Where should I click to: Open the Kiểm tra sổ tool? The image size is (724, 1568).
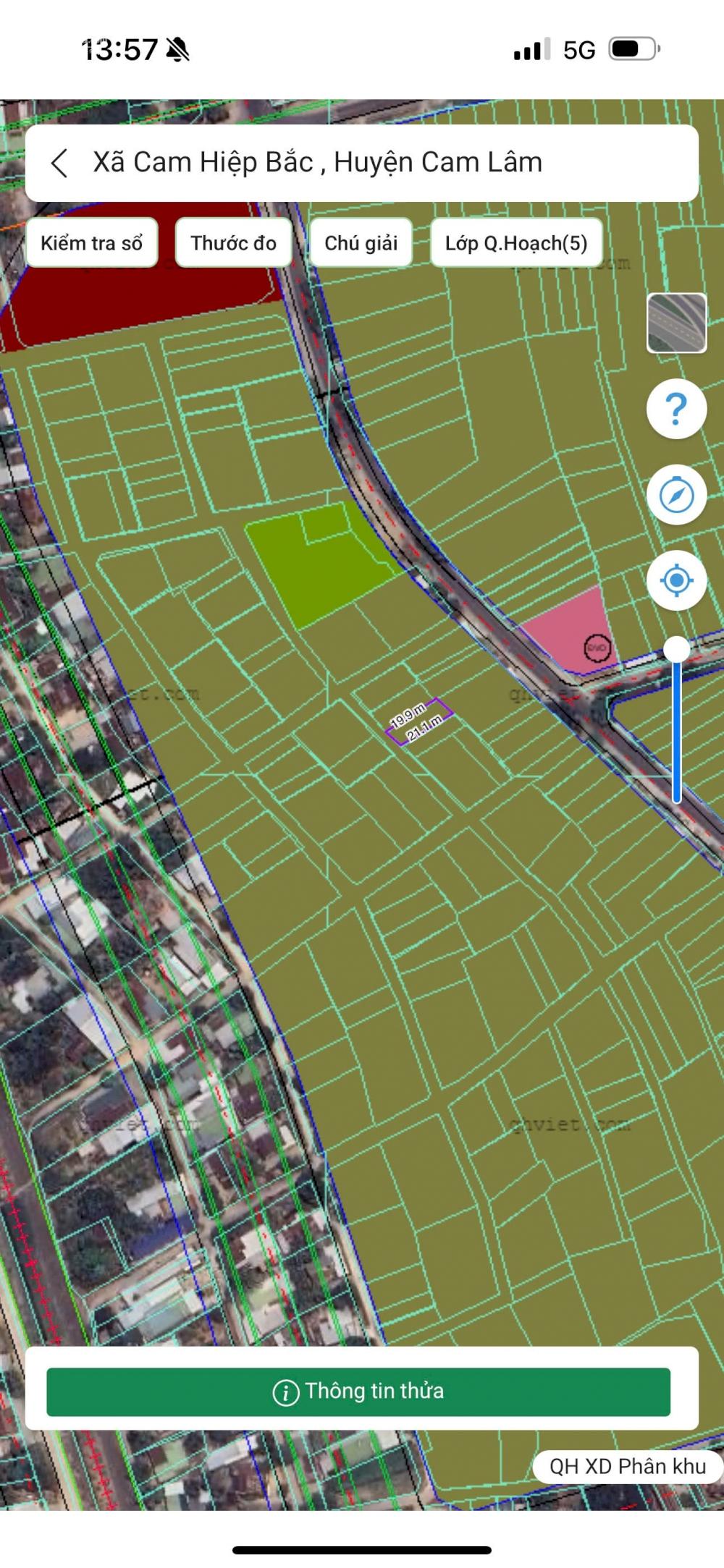pyautogui.click(x=92, y=243)
